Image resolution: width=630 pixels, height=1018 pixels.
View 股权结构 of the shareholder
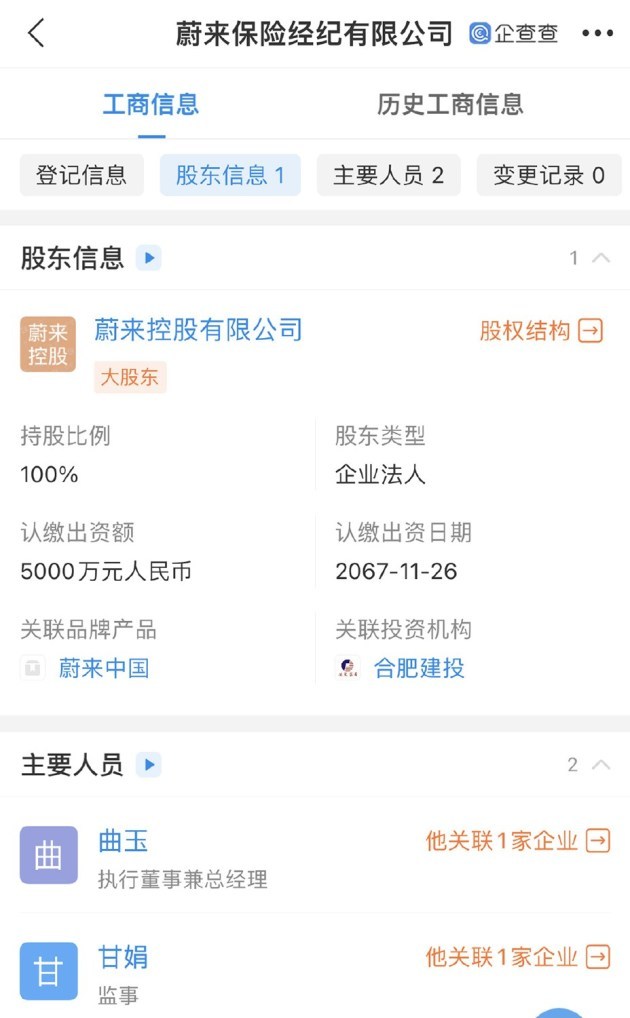pyautogui.click(x=542, y=330)
